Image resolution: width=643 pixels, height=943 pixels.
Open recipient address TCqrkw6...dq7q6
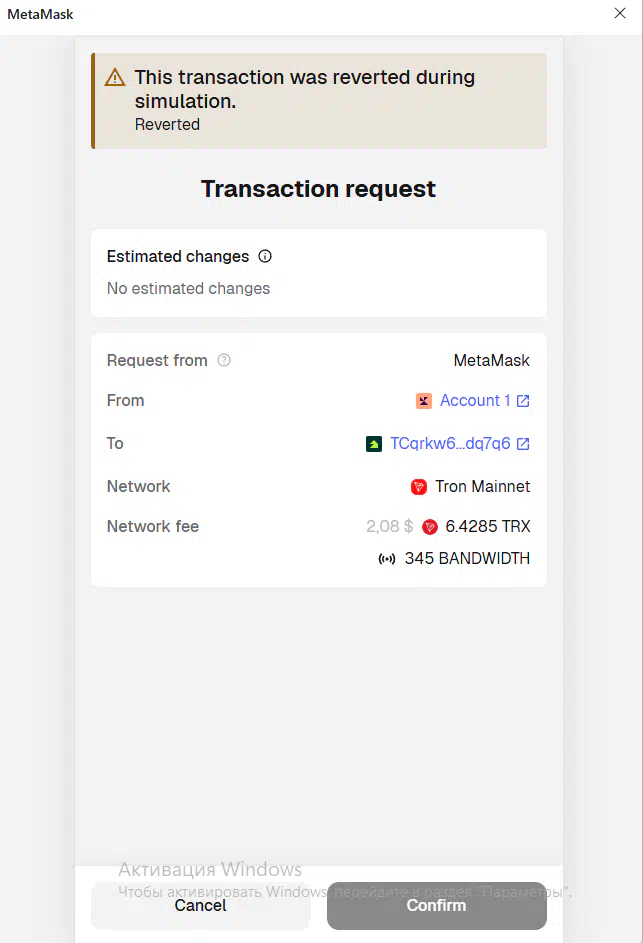point(450,443)
